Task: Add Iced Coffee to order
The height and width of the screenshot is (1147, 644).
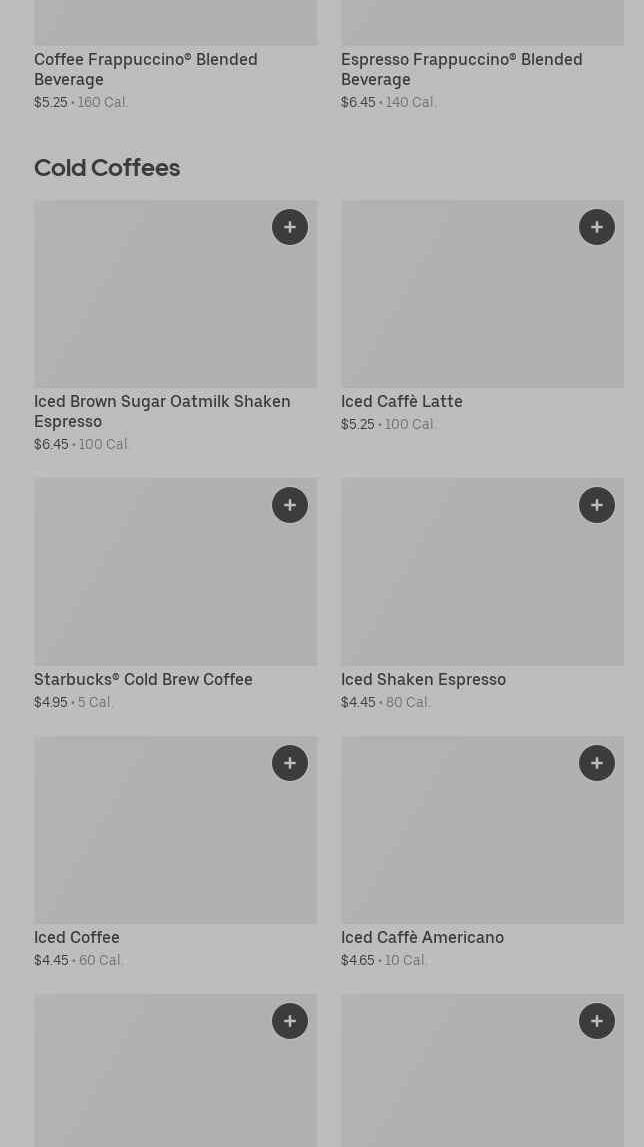Action: [x=290, y=763]
